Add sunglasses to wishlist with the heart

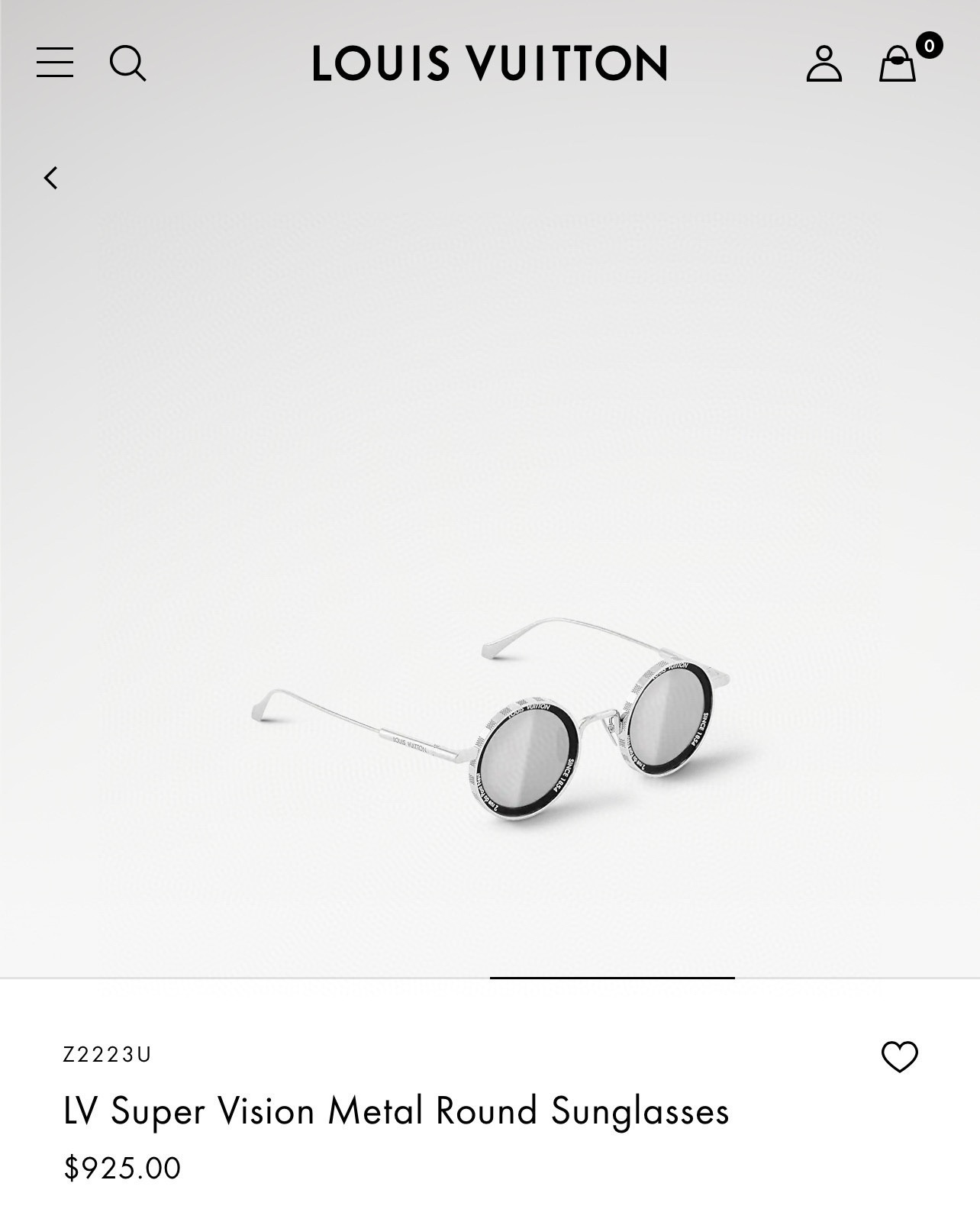899,1056
